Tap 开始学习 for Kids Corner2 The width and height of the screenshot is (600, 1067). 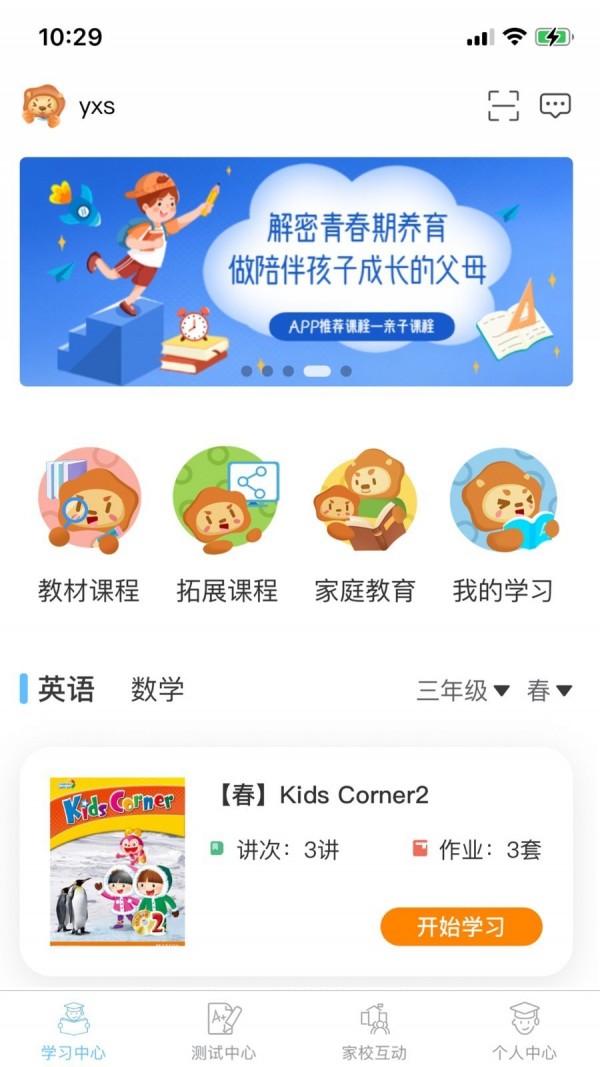tap(461, 927)
